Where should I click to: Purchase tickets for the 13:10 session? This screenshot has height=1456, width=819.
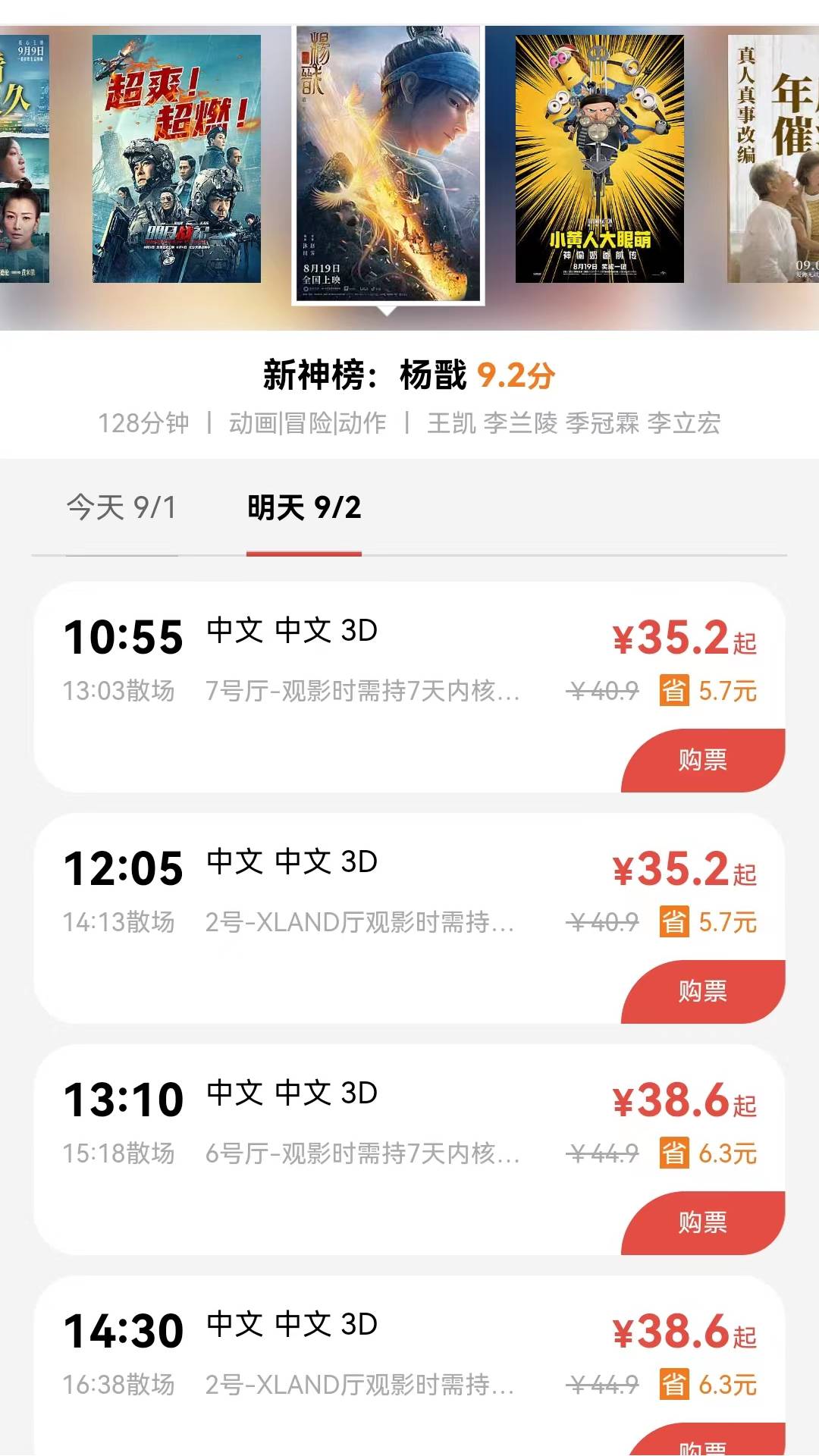703,1222
